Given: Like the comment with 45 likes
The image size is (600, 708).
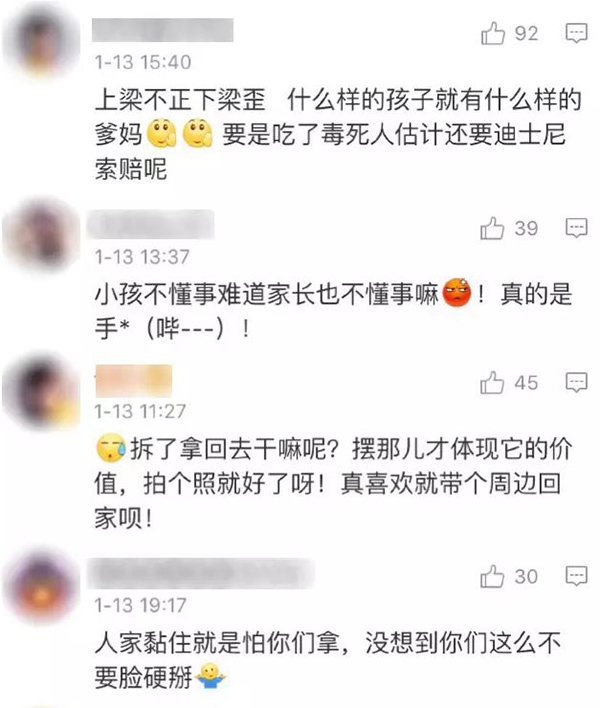Looking at the screenshot, I should pos(492,383).
